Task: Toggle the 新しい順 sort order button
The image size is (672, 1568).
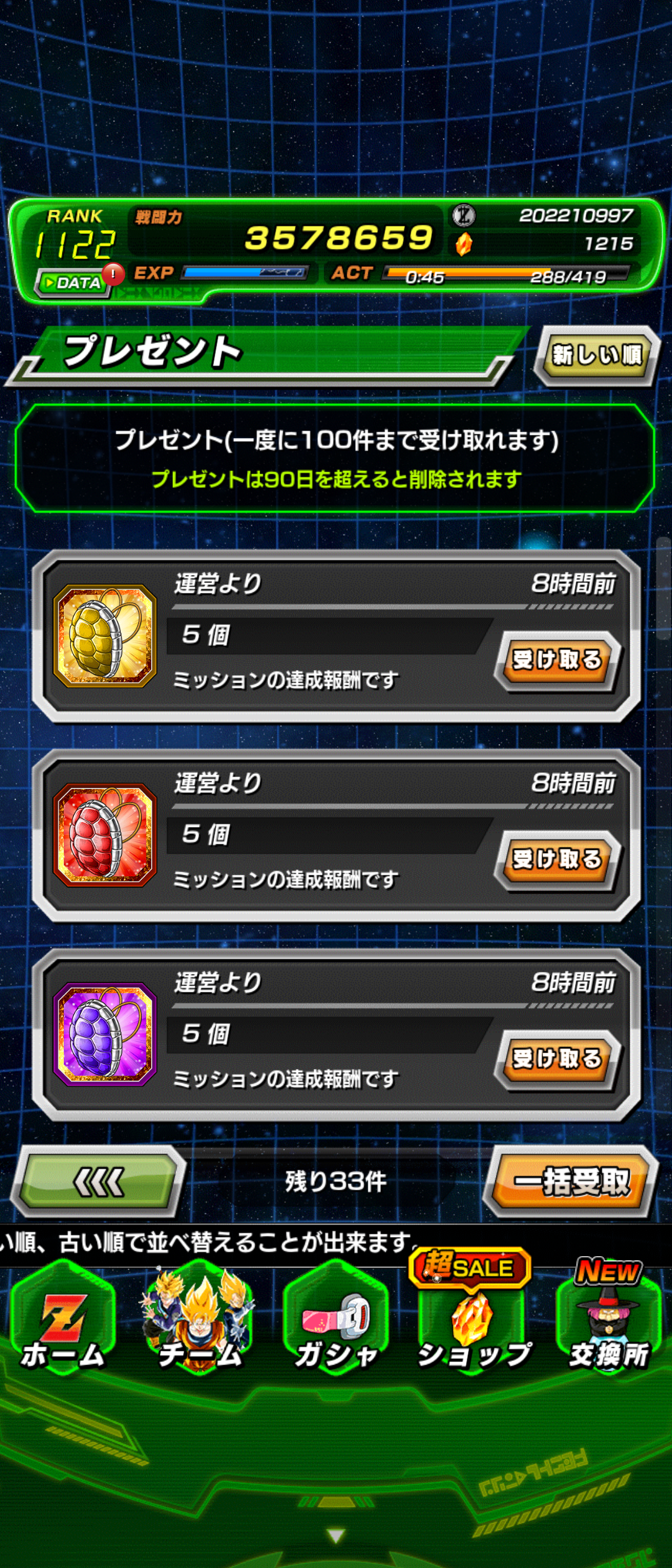Action: 596,355
